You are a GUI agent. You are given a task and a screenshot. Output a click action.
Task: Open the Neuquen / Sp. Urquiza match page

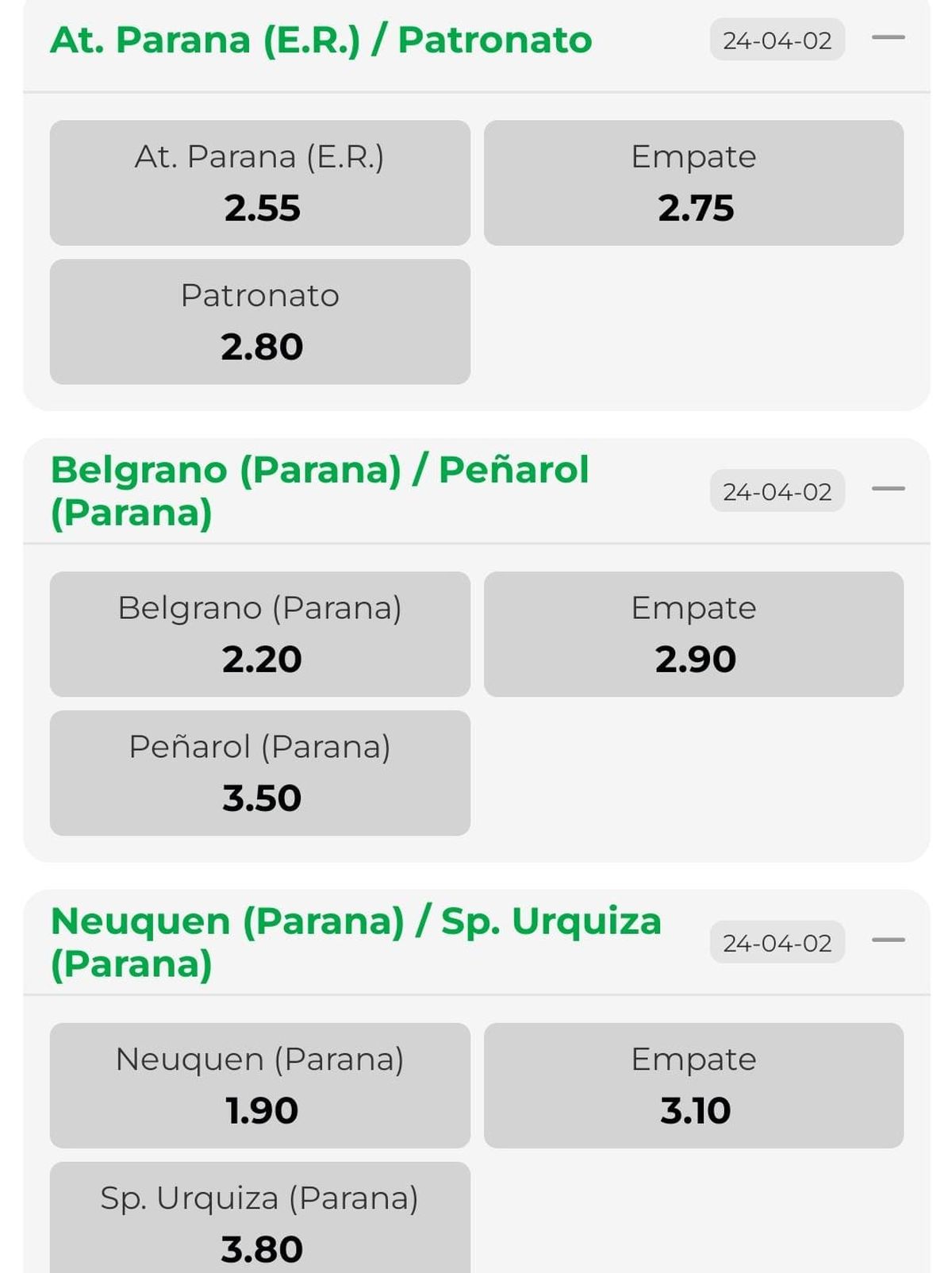pos(357,941)
